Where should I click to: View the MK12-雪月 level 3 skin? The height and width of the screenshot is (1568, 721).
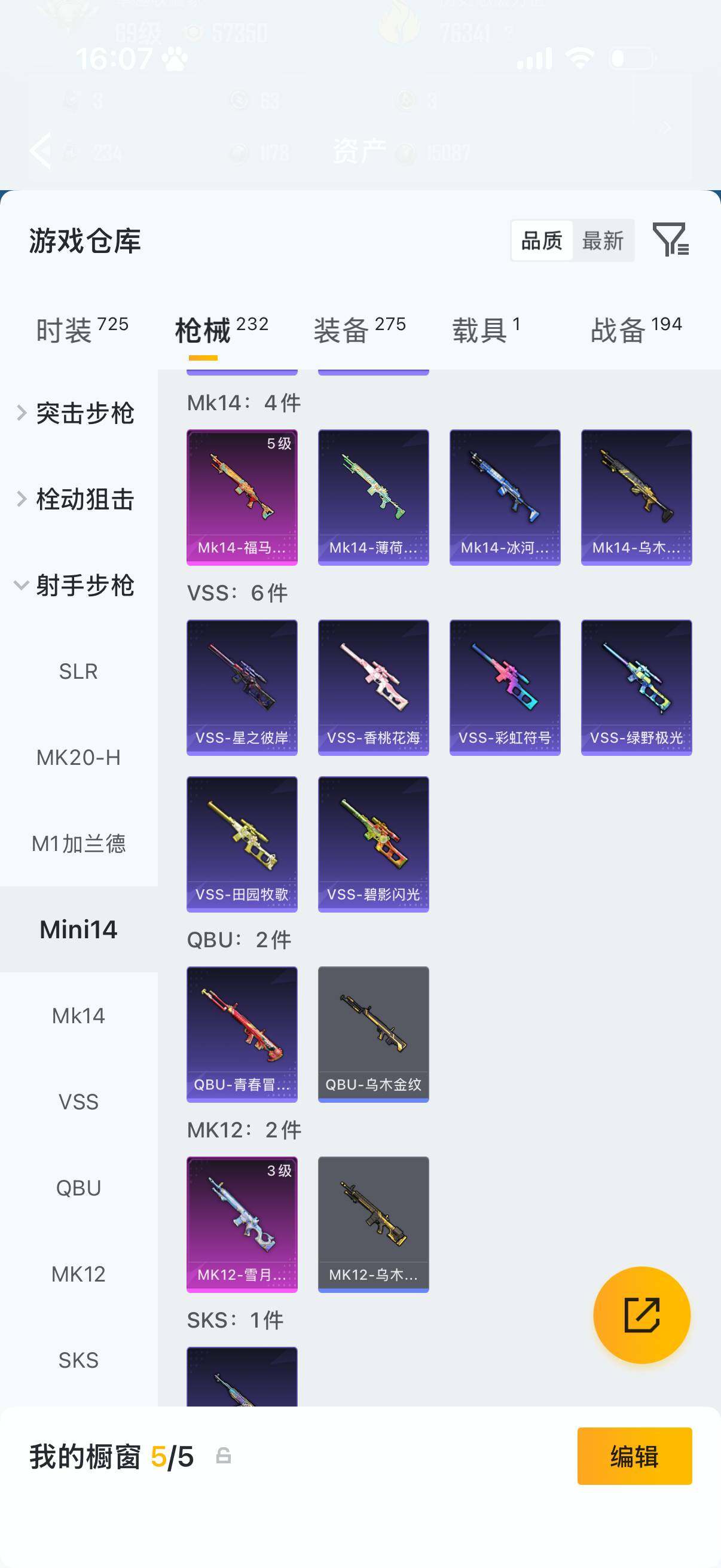[242, 1224]
